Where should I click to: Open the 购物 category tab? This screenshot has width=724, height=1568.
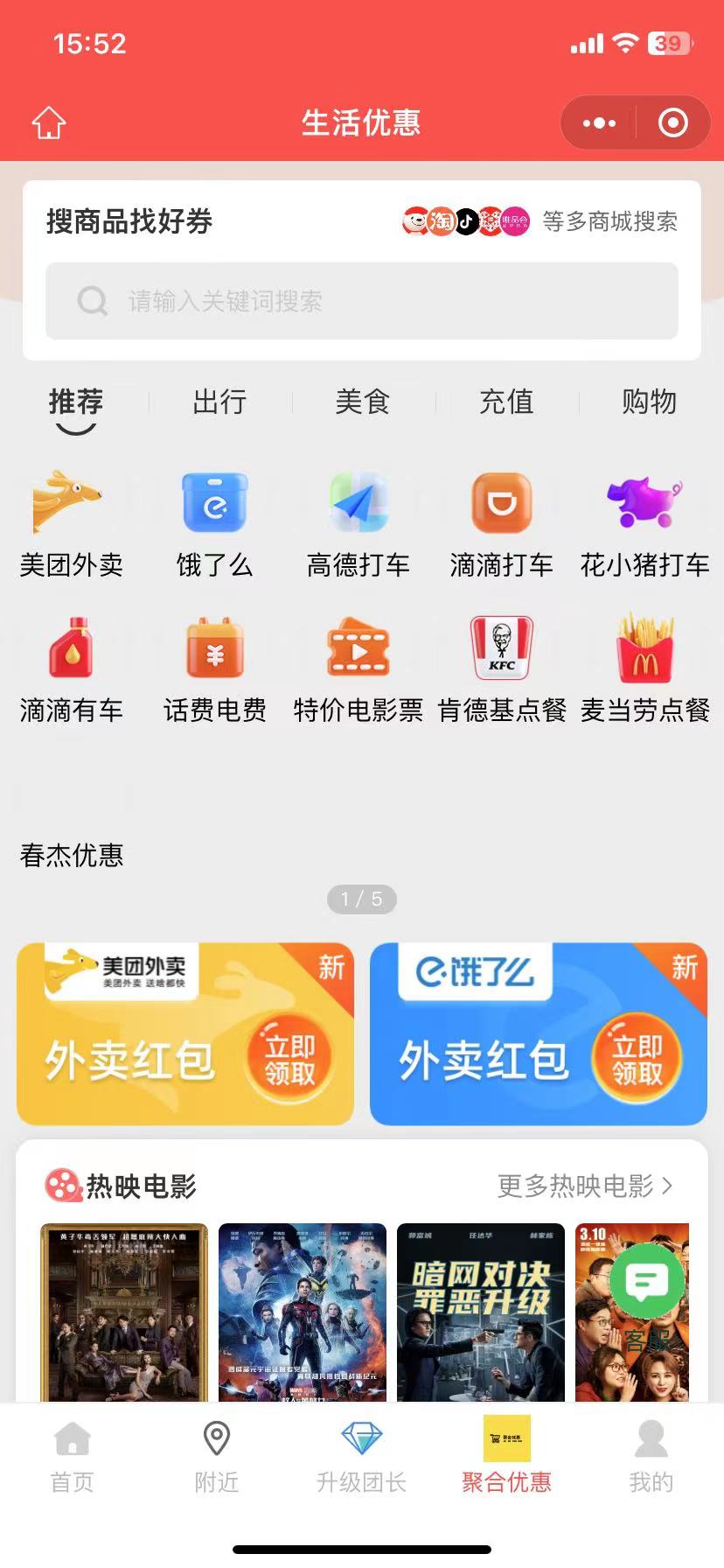click(649, 402)
